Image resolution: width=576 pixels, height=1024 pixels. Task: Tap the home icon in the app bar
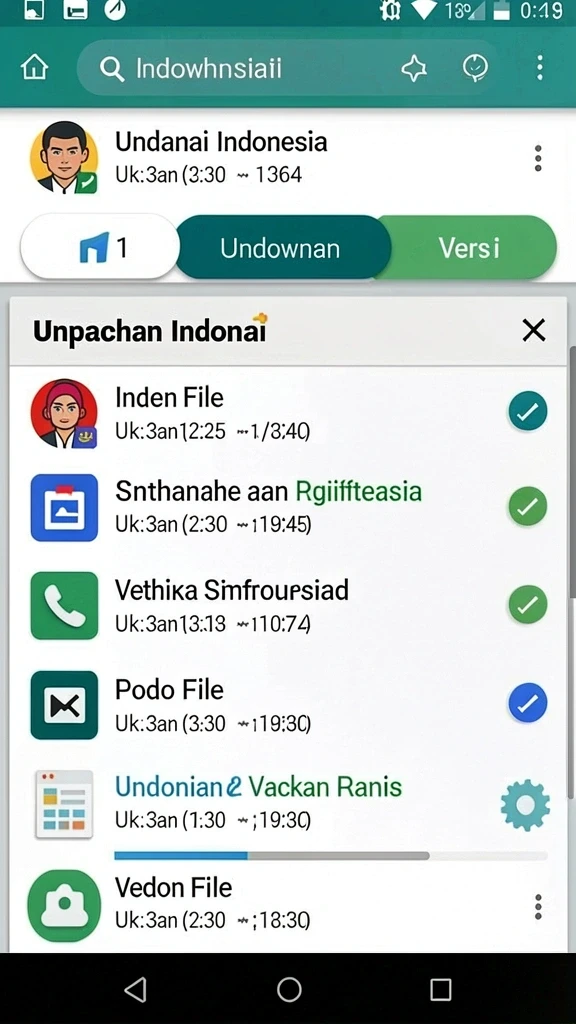click(x=35, y=67)
